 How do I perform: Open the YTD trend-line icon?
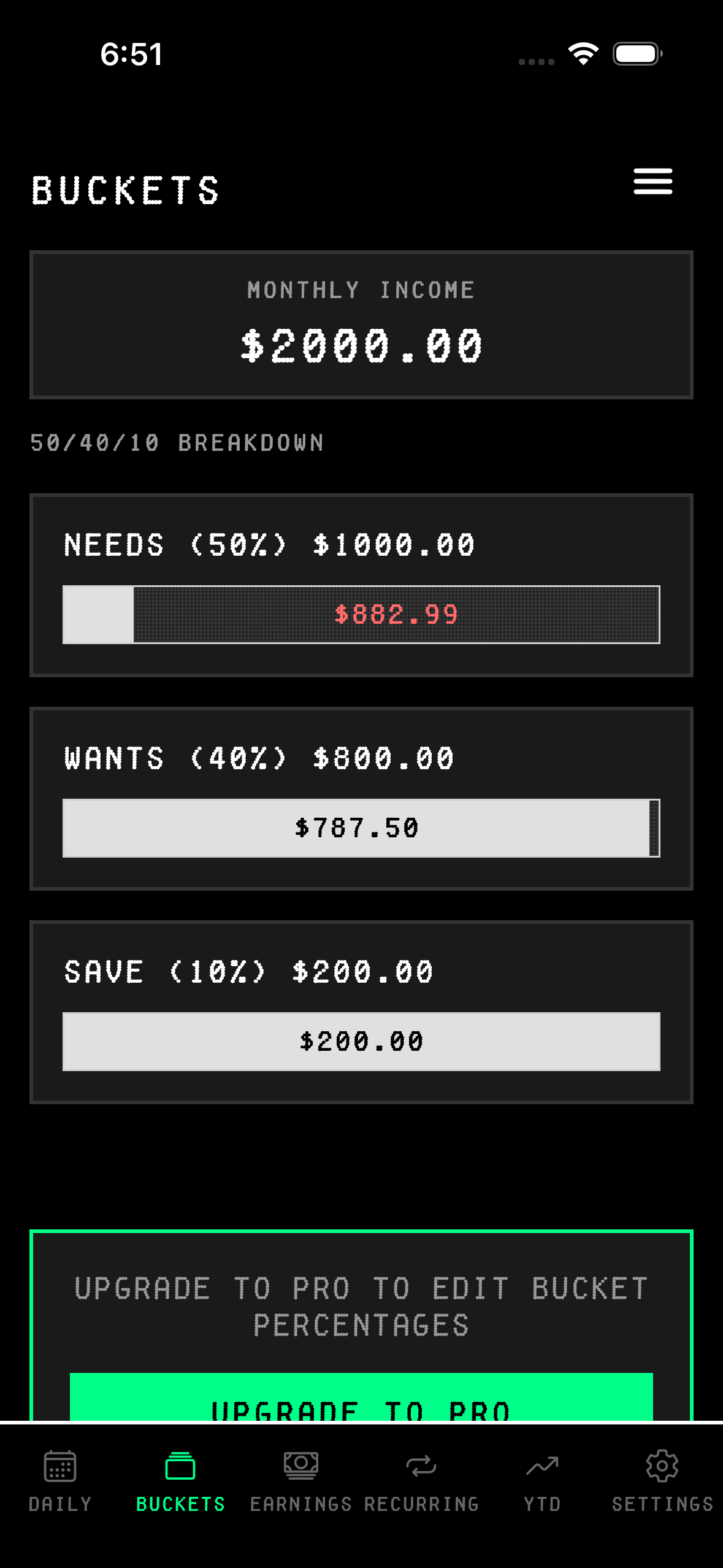[542, 1466]
